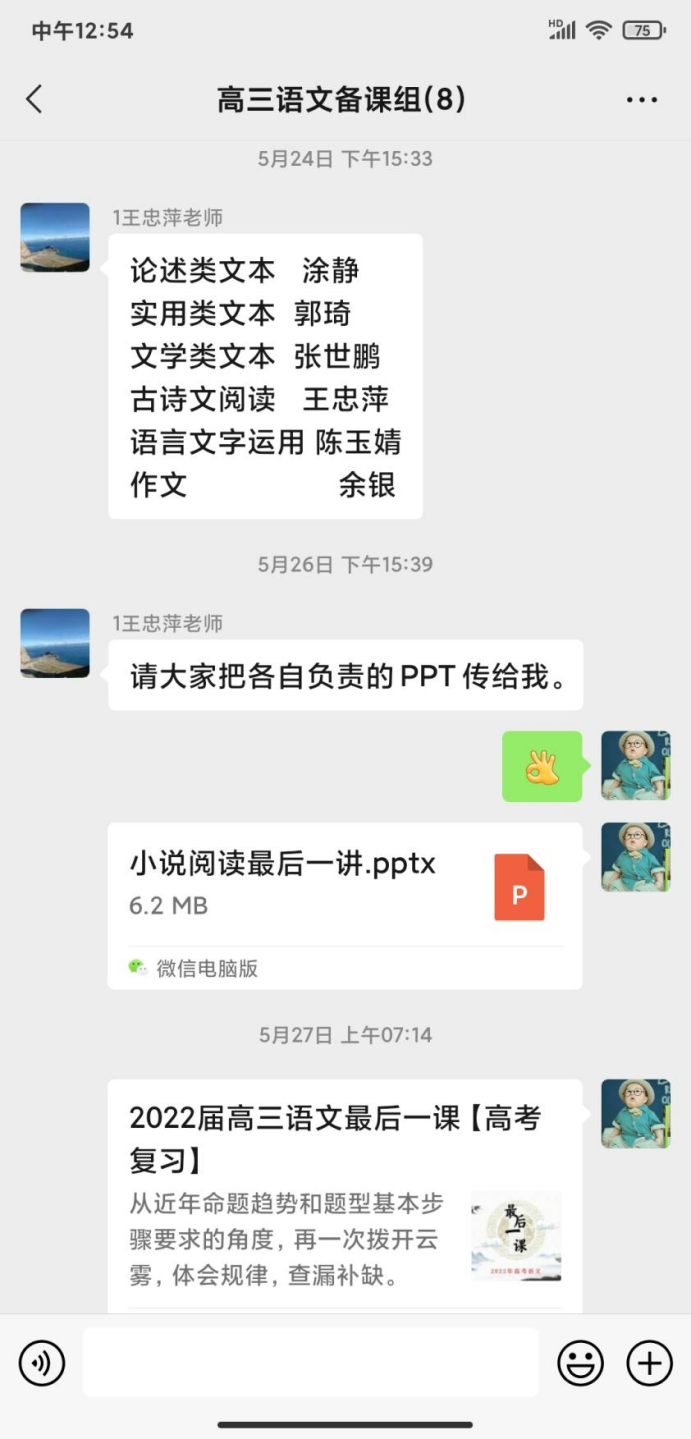Image resolution: width=691 pixels, height=1439 pixels.
Task: Open the group chat overflow menu
Action: tap(641, 100)
